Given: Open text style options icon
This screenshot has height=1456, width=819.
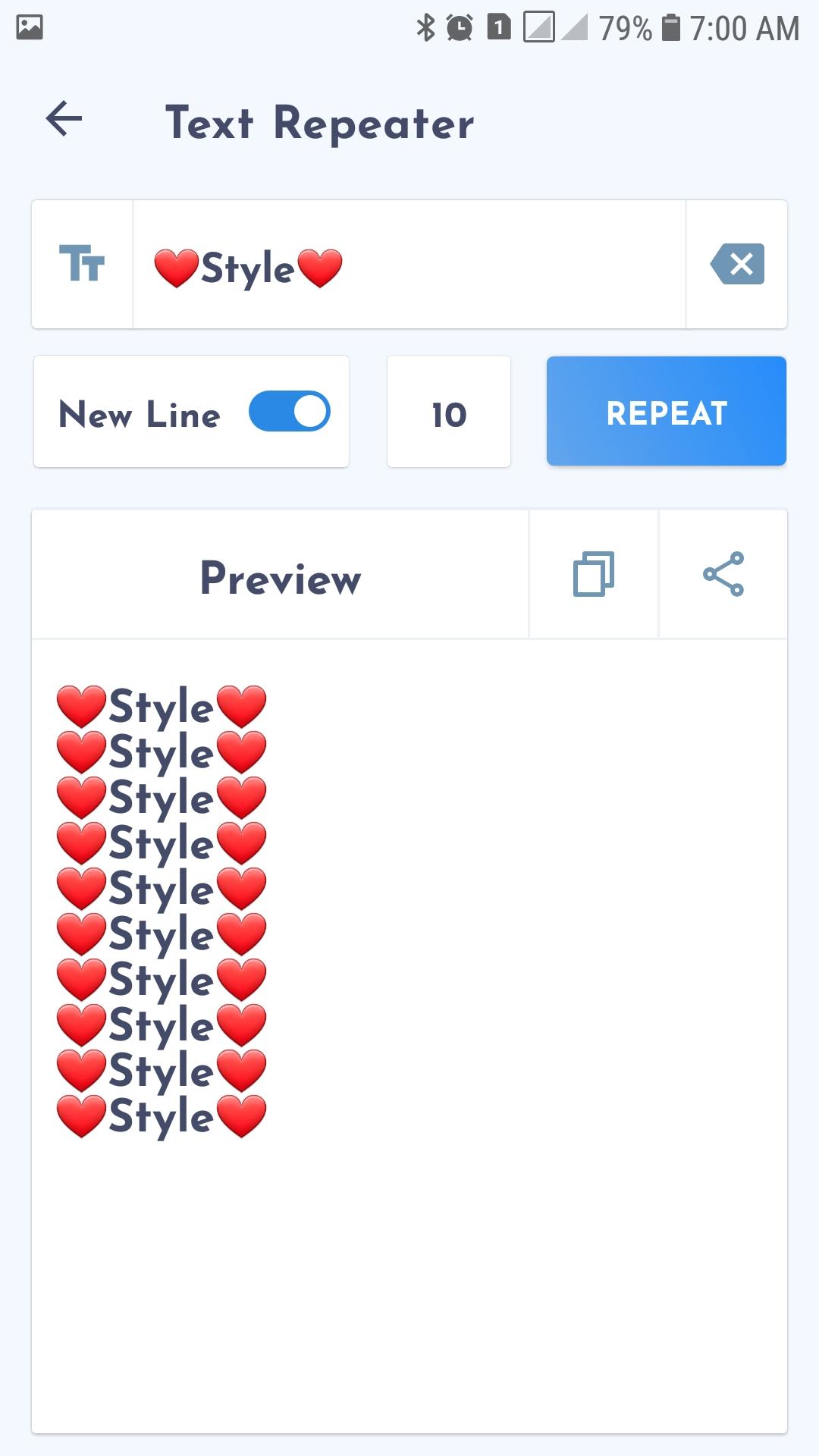Looking at the screenshot, I should 82,264.
